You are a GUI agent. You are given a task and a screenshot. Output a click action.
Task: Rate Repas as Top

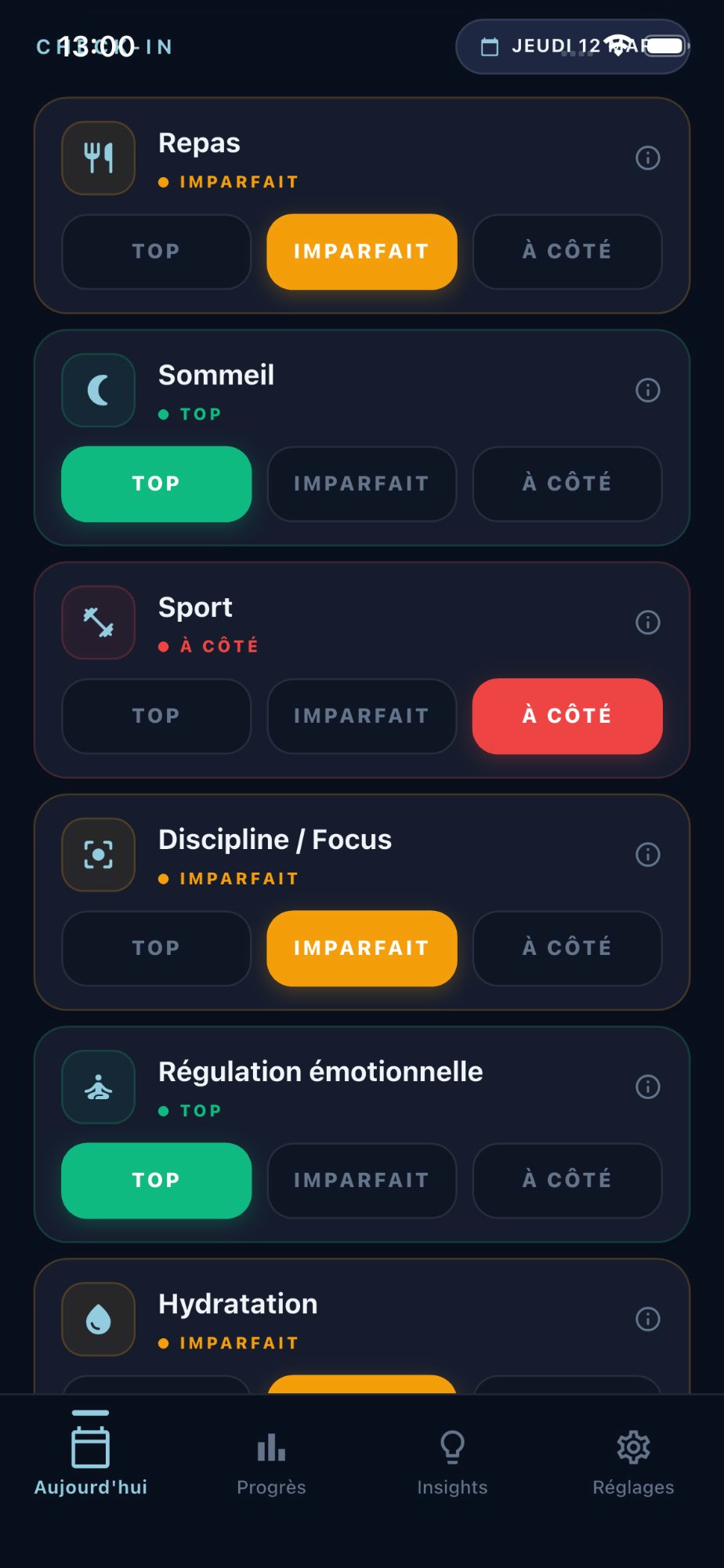tap(156, 252)
